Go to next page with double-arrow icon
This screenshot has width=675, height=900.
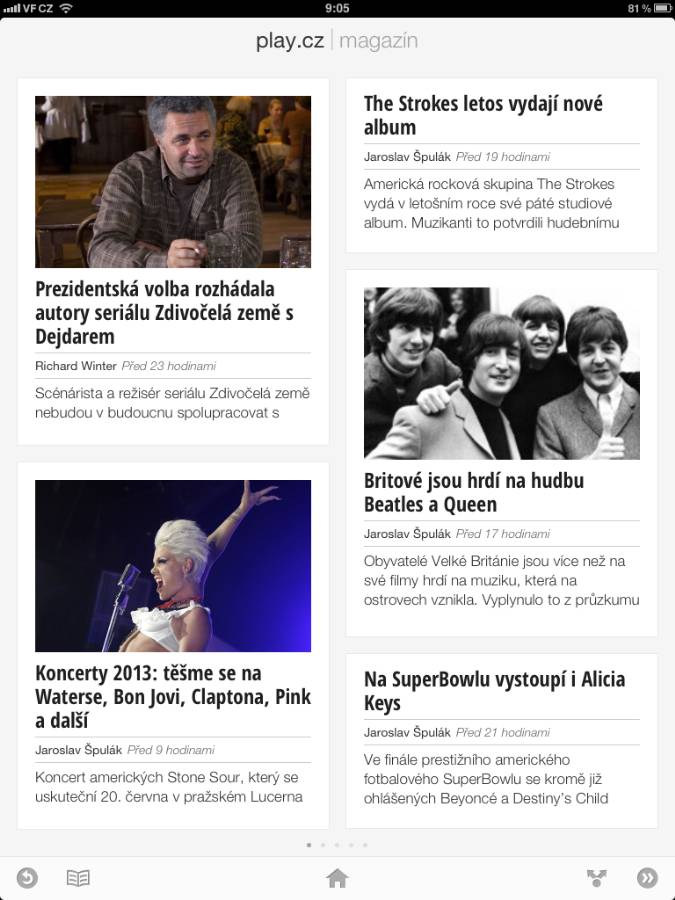[647, 878]
